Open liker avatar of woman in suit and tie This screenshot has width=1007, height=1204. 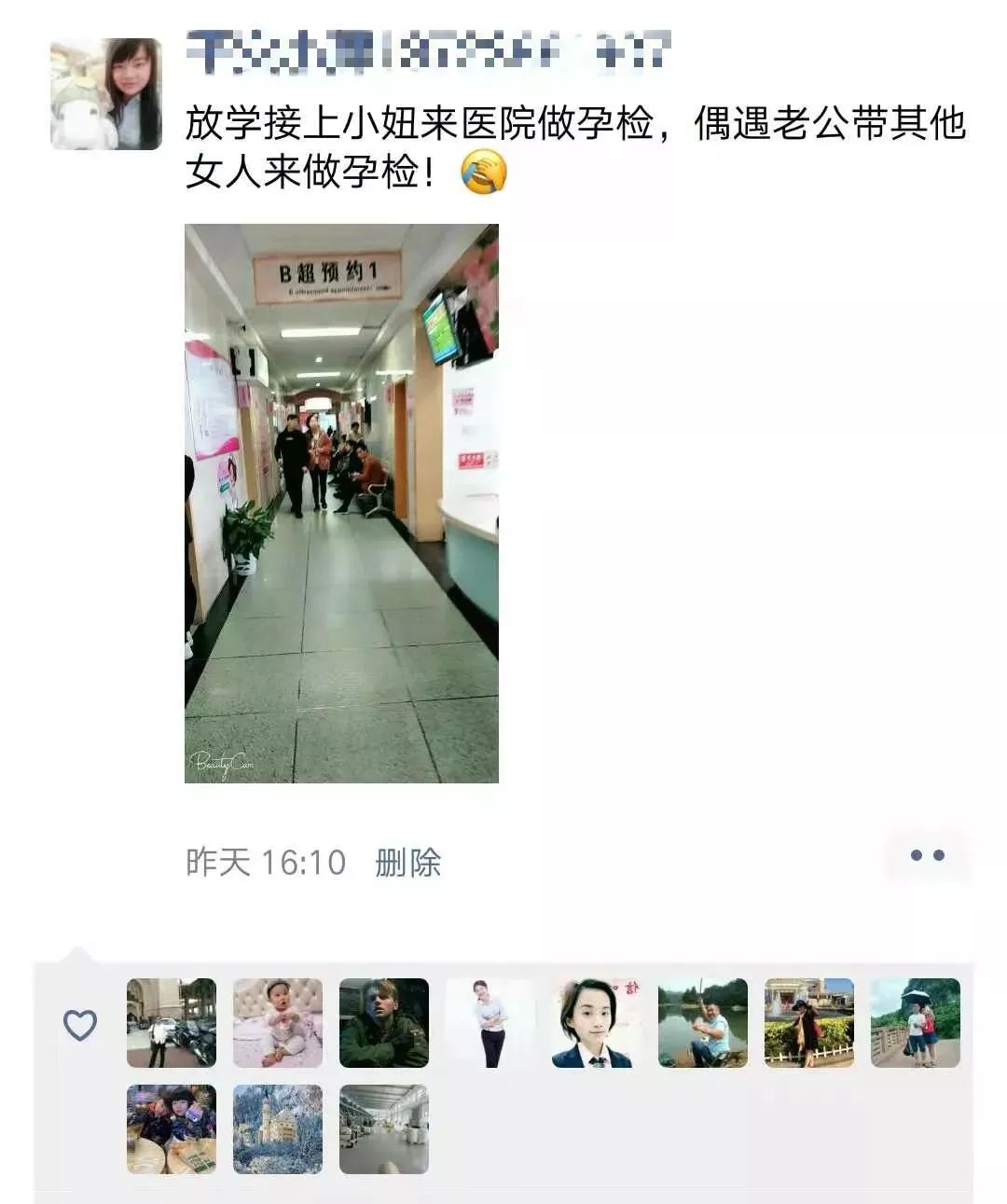tap(596, 1023)
